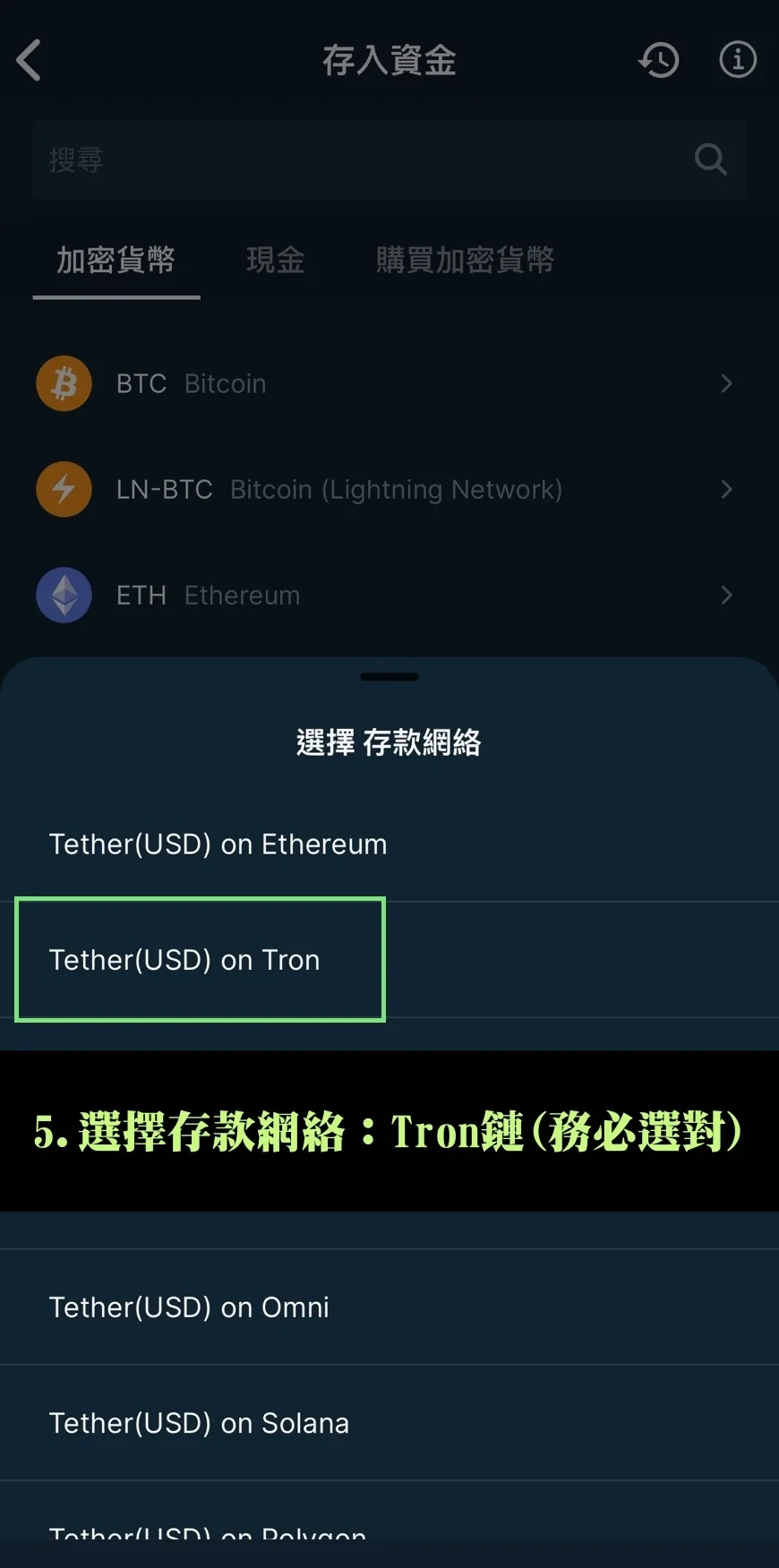Tap the Lightning Network bolt icon

click(x=64, y=489)
